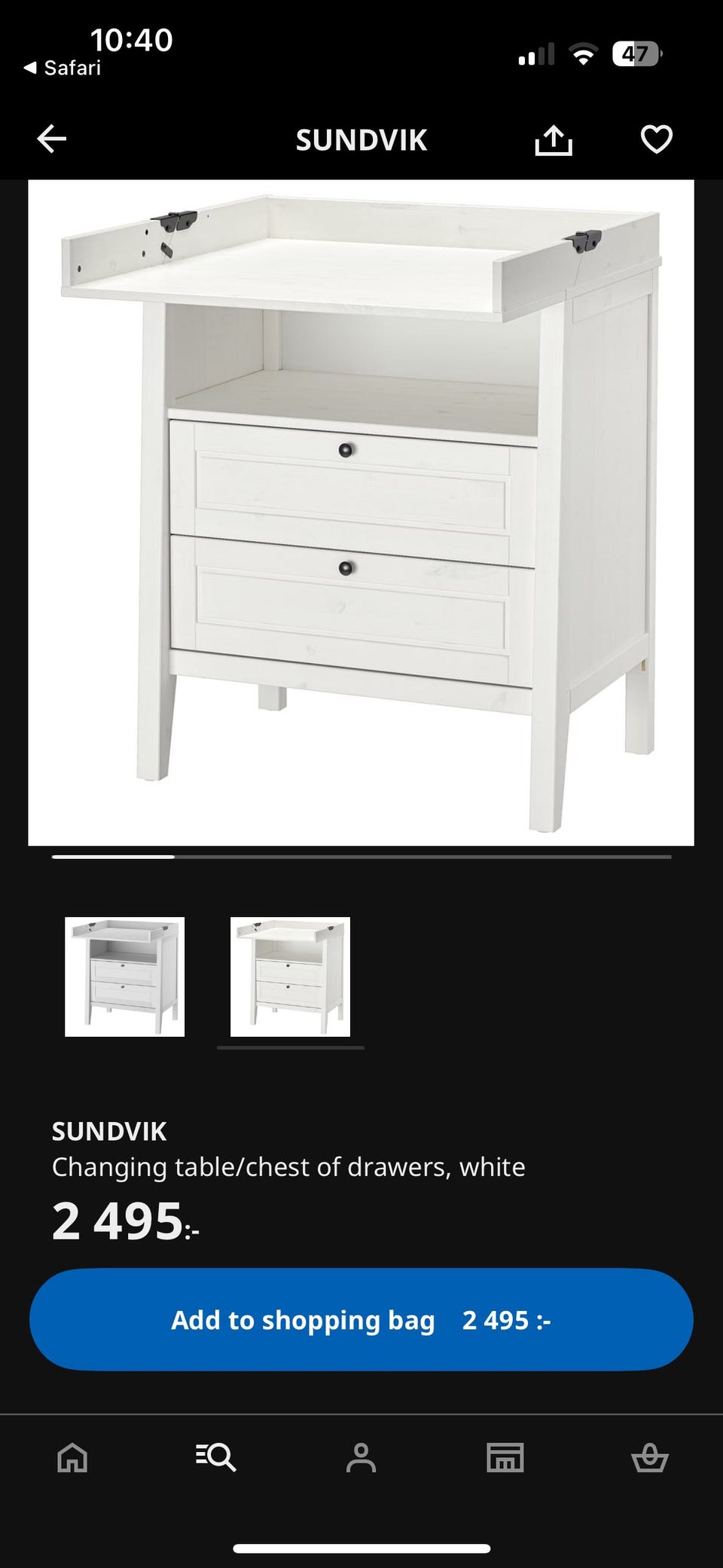Share the SUNDVIK product
Screen dimensions: 723x1568
coord(554,139)
